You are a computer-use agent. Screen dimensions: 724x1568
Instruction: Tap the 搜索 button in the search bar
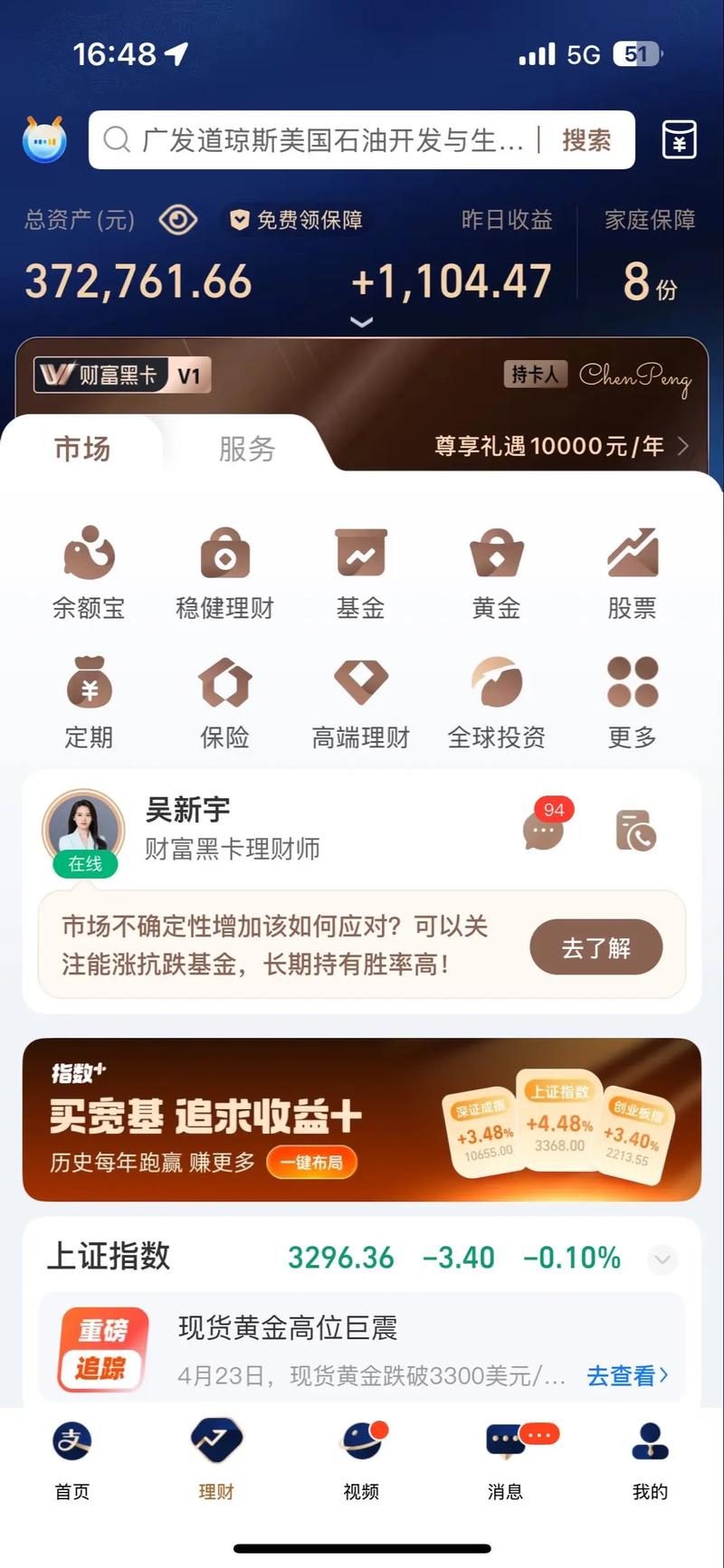(x=586, y=140)
